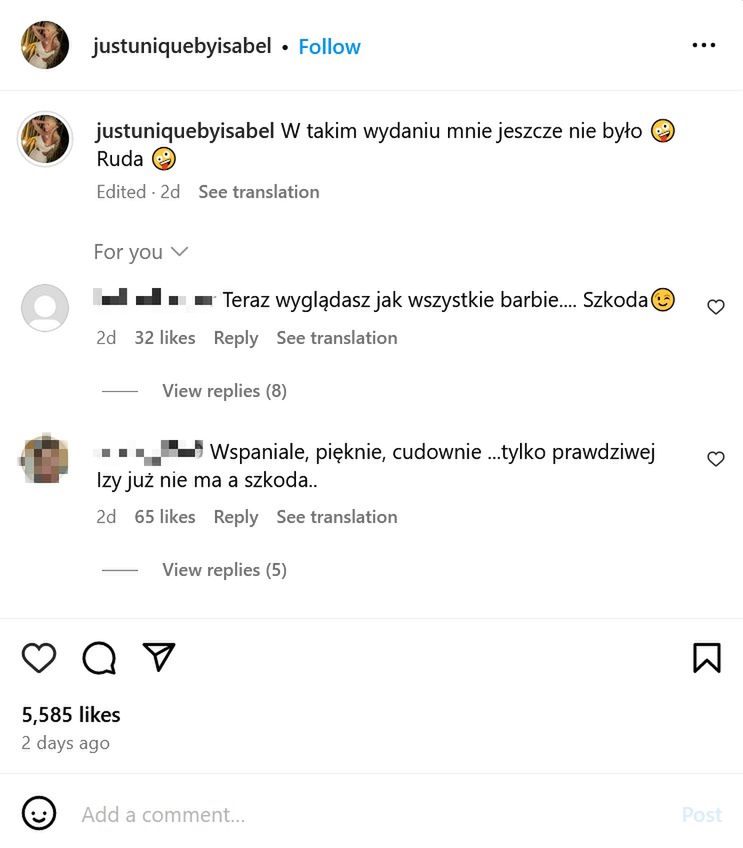Open justuniquebyisabel profile from header username
The height and width of the screenshot is (848, 743).
click(181, 47)
